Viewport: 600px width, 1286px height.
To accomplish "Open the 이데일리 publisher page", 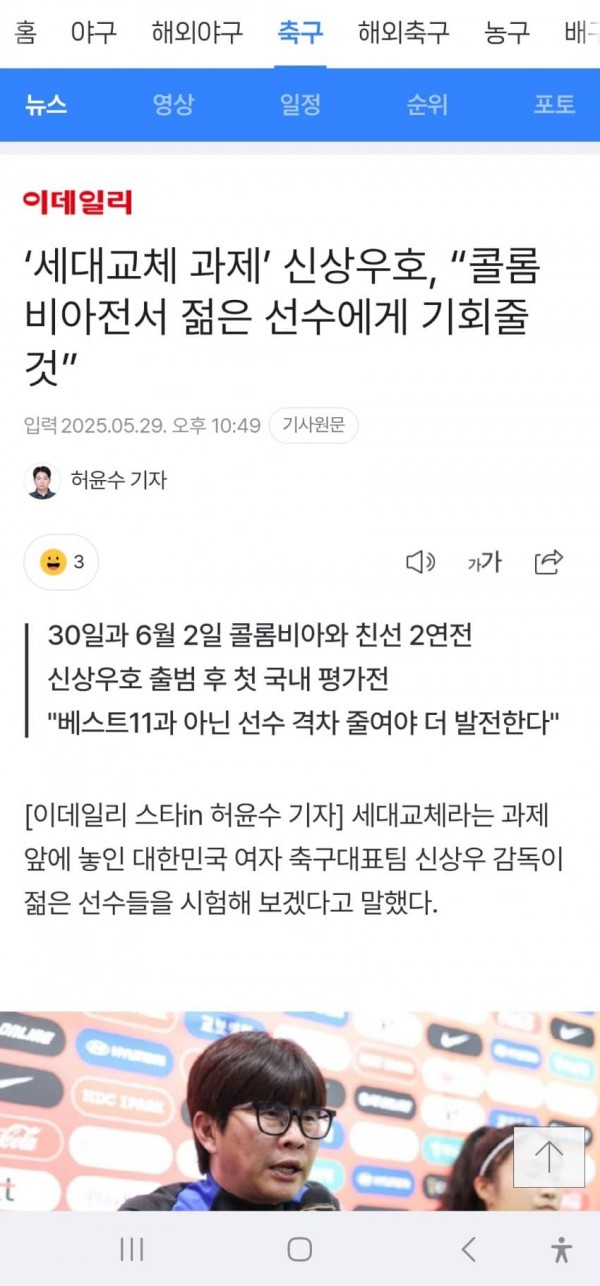I will (x=77, y=201).
